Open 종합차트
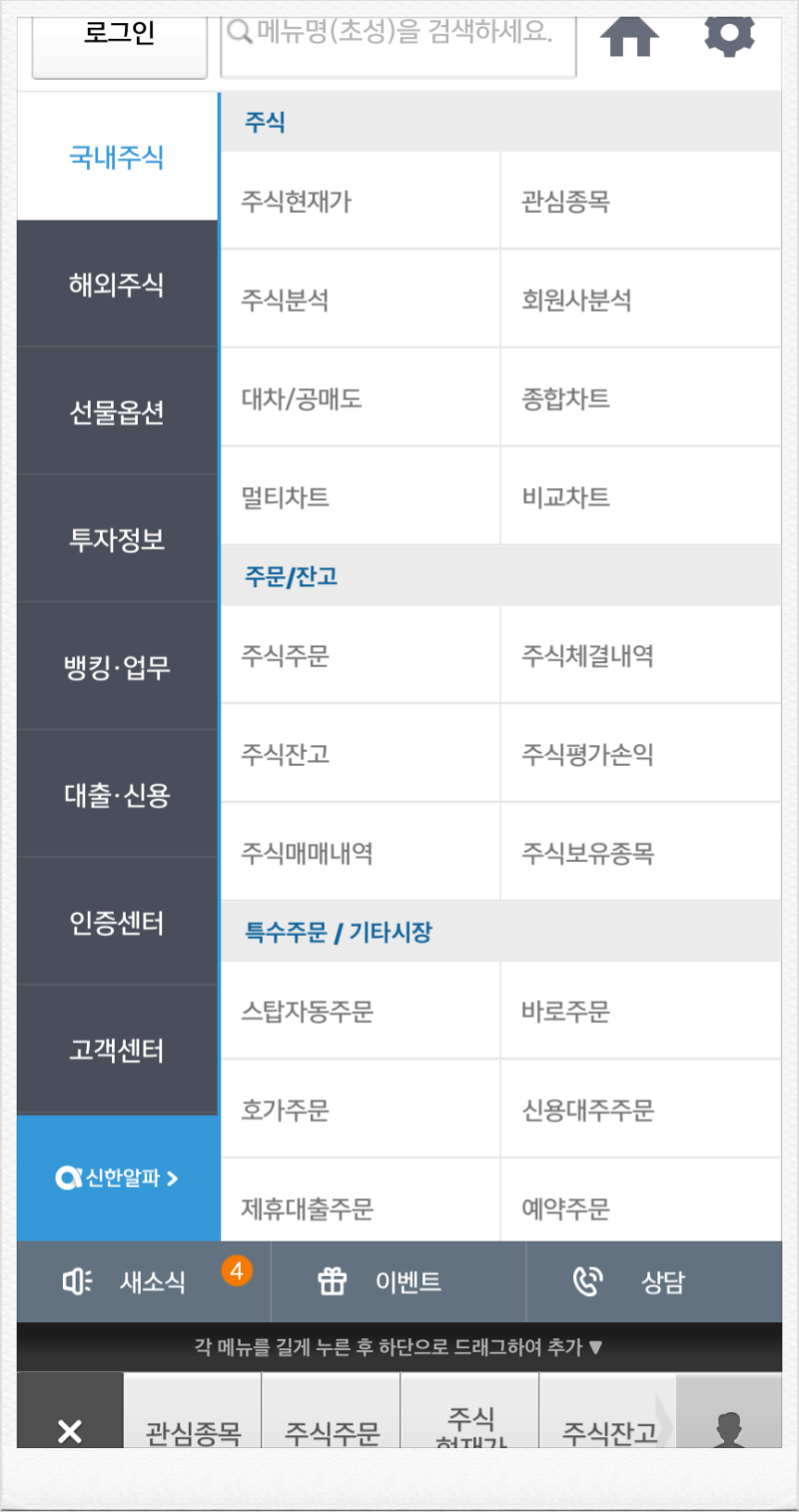The image size is (799, 1512). coord(641,398)
